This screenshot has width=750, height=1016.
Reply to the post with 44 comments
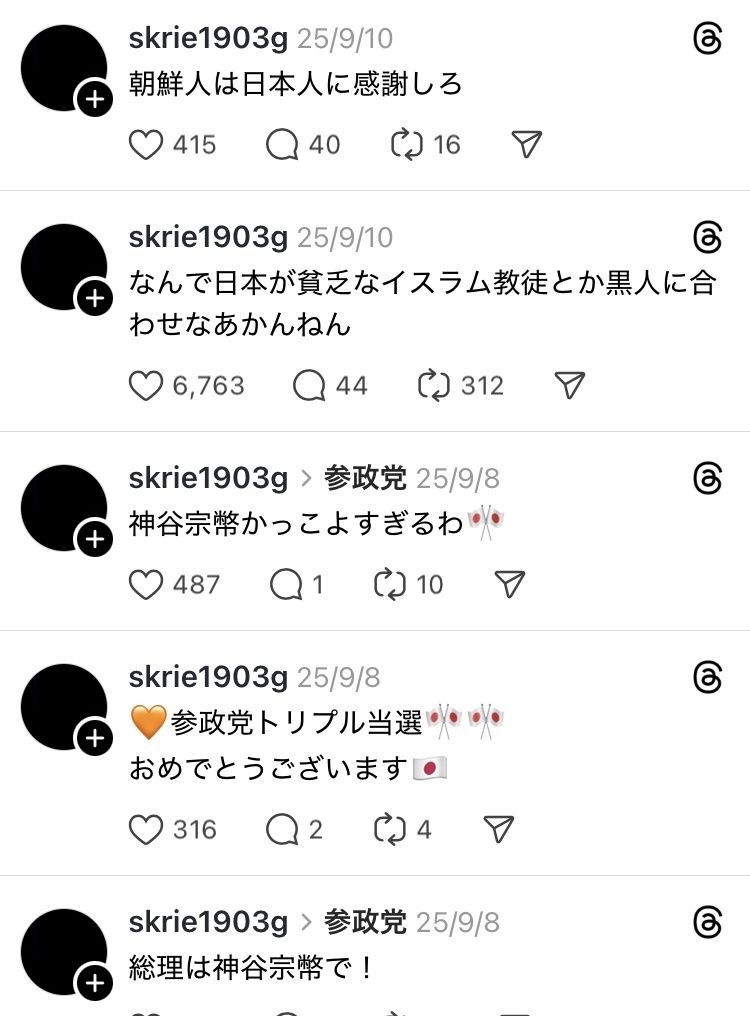(x=309, y=386)
